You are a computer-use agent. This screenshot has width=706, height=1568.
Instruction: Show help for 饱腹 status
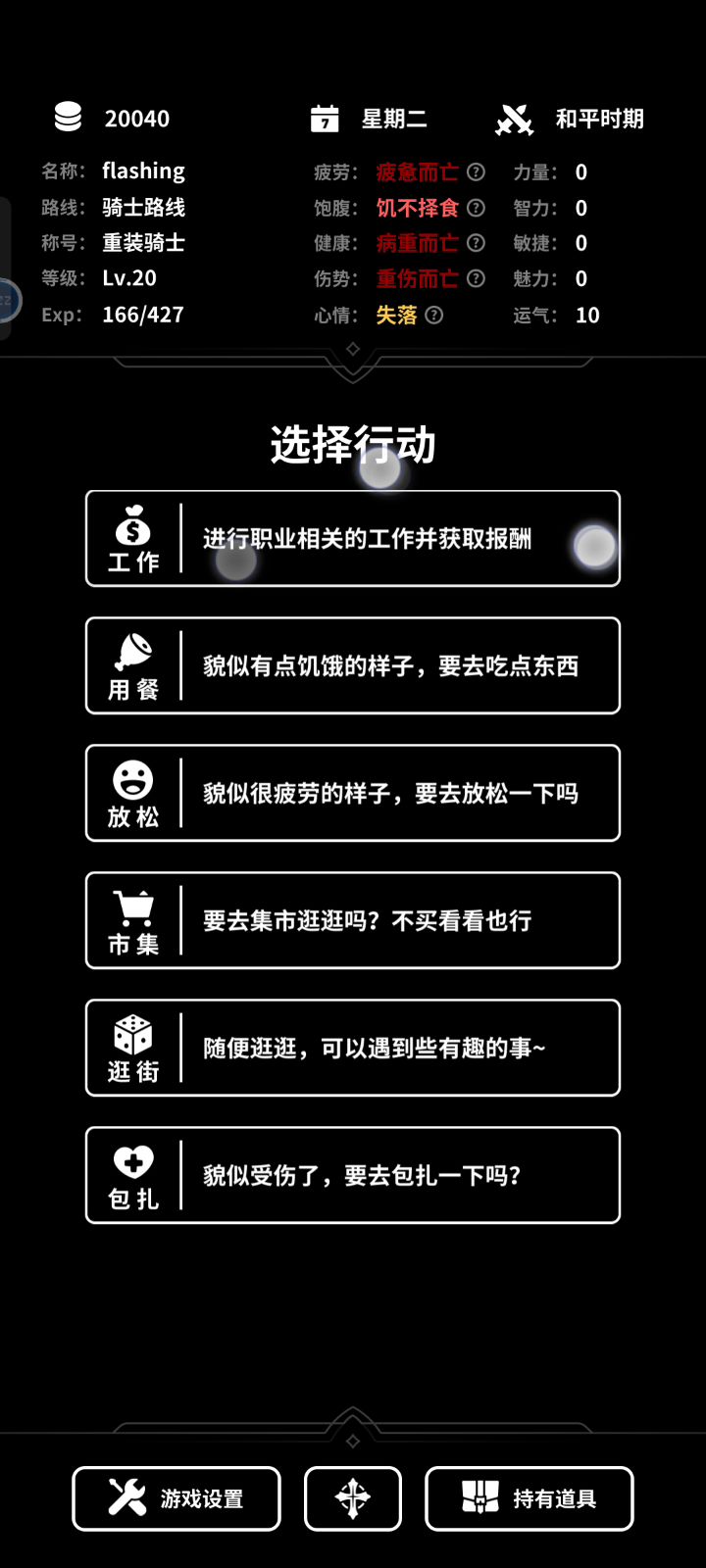pyautogui.click(x=477, y=208)
